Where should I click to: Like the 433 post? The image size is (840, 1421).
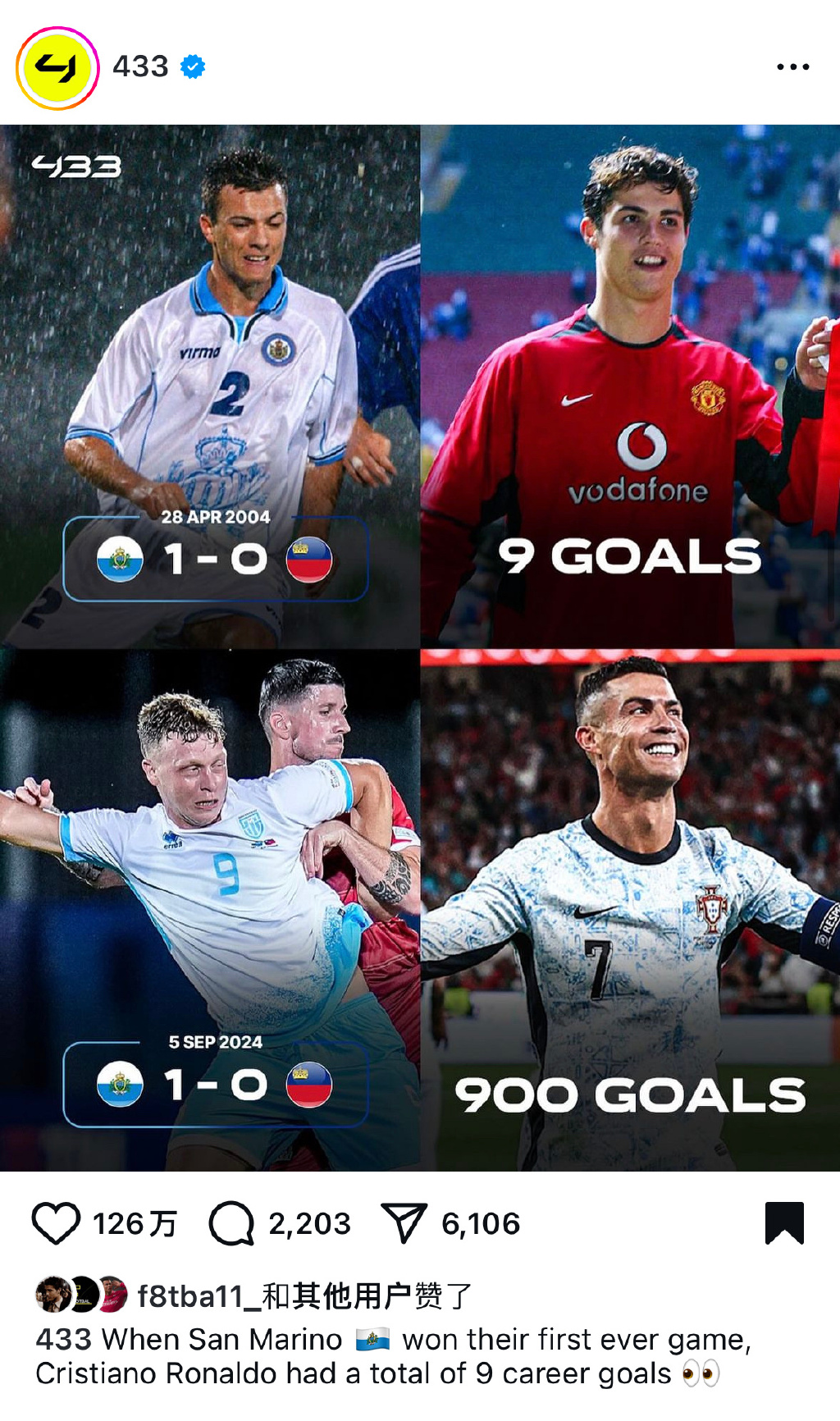pos(56,1223)
